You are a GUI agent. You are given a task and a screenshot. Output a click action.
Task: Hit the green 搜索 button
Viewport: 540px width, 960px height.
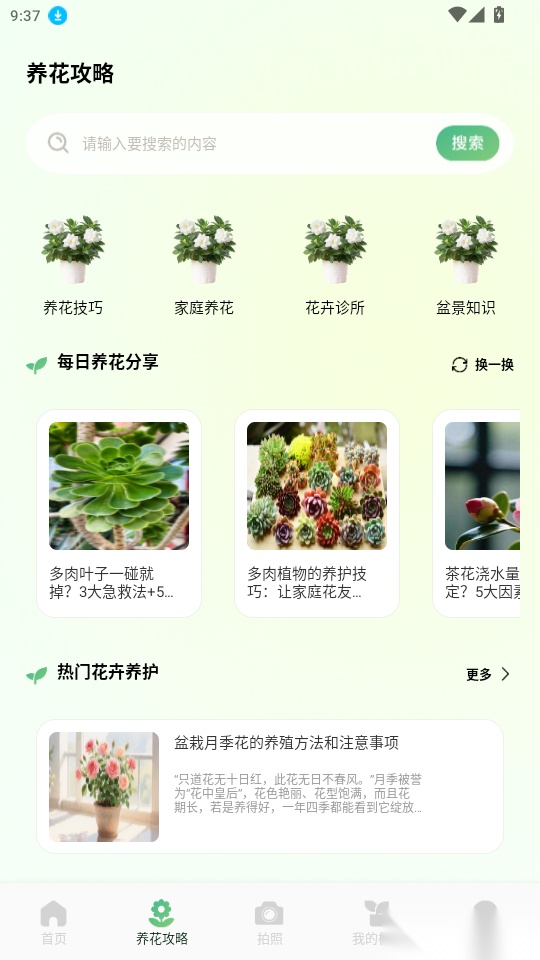pos(467,143)
